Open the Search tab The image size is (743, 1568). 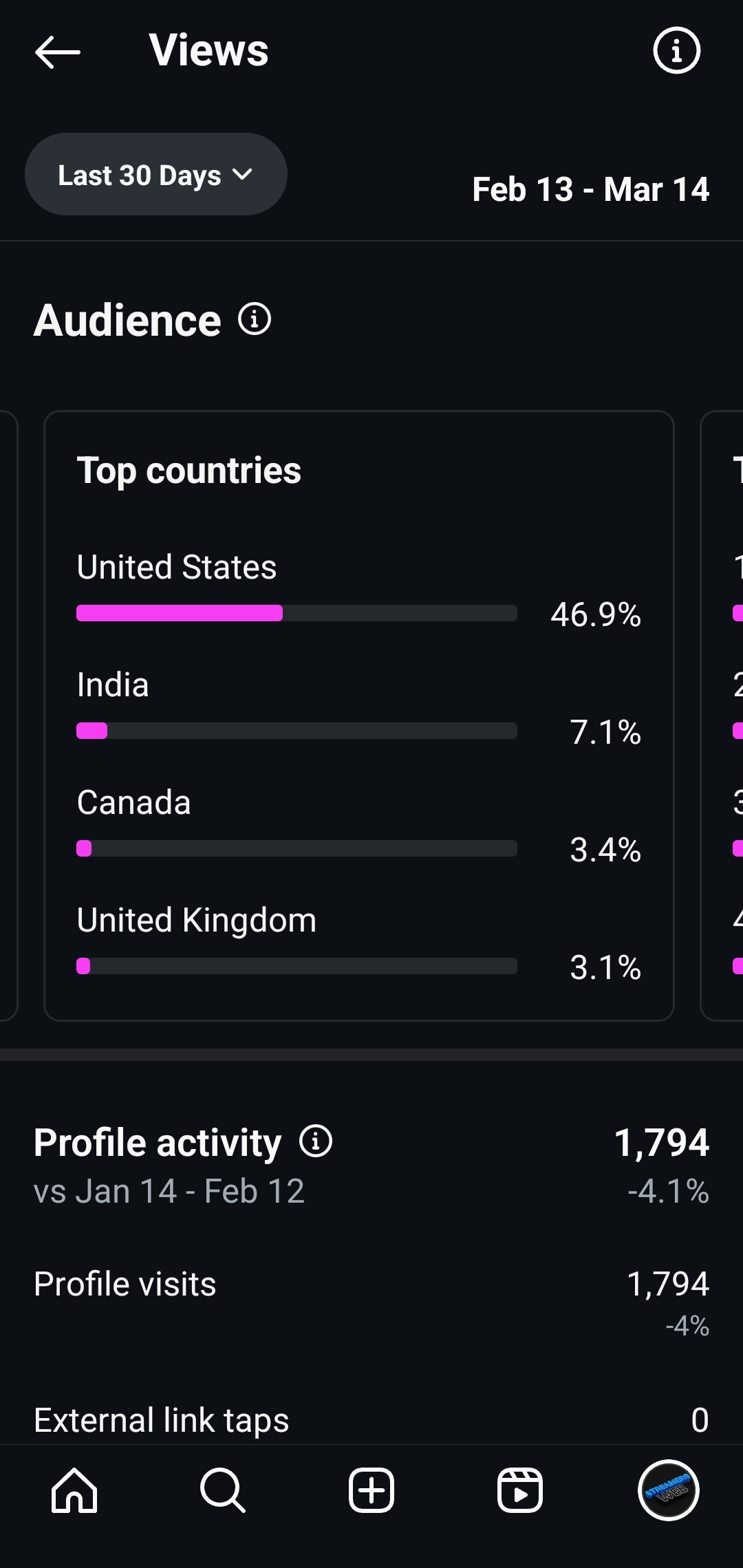223,1490
